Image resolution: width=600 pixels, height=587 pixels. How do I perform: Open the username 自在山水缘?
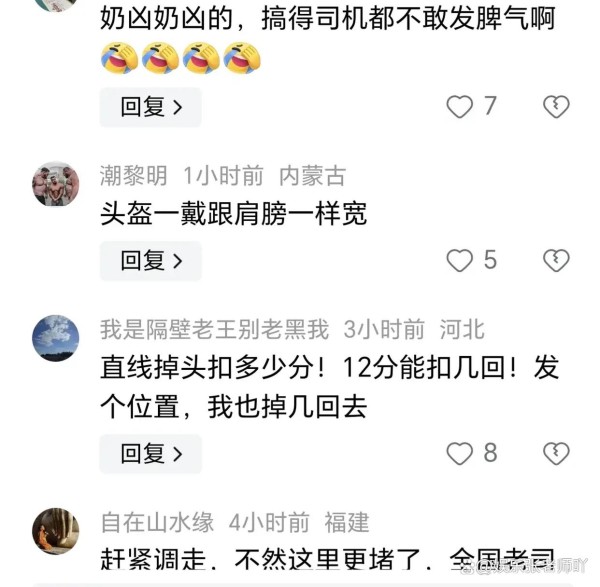tap(157, 522)
